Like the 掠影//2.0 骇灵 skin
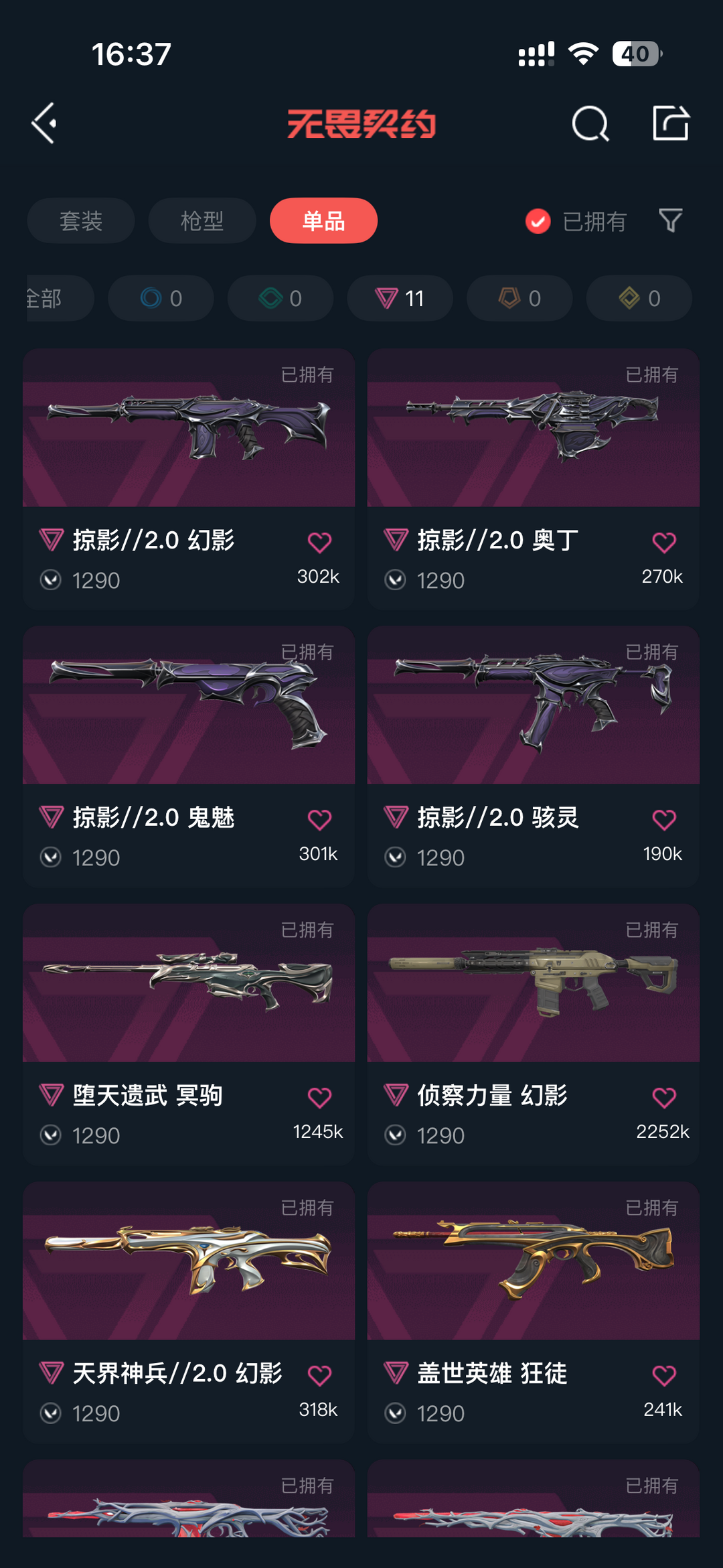 (x=664, y=820)
